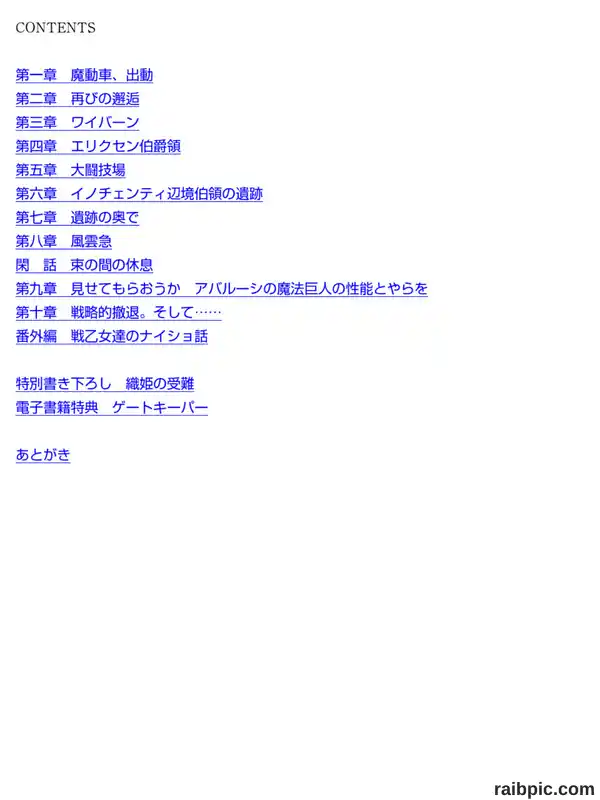Open chapter one 魔動車、出動
The width and height of the screenshot is (600, 800).
click(x=84, y=76)
